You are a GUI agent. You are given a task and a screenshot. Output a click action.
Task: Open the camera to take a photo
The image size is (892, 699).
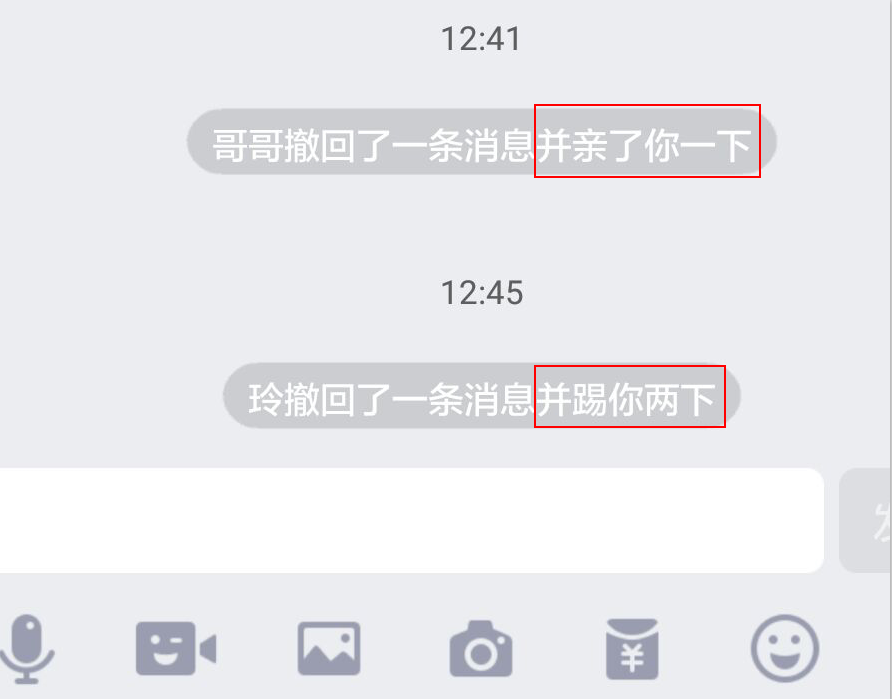(x=481, y=649)
